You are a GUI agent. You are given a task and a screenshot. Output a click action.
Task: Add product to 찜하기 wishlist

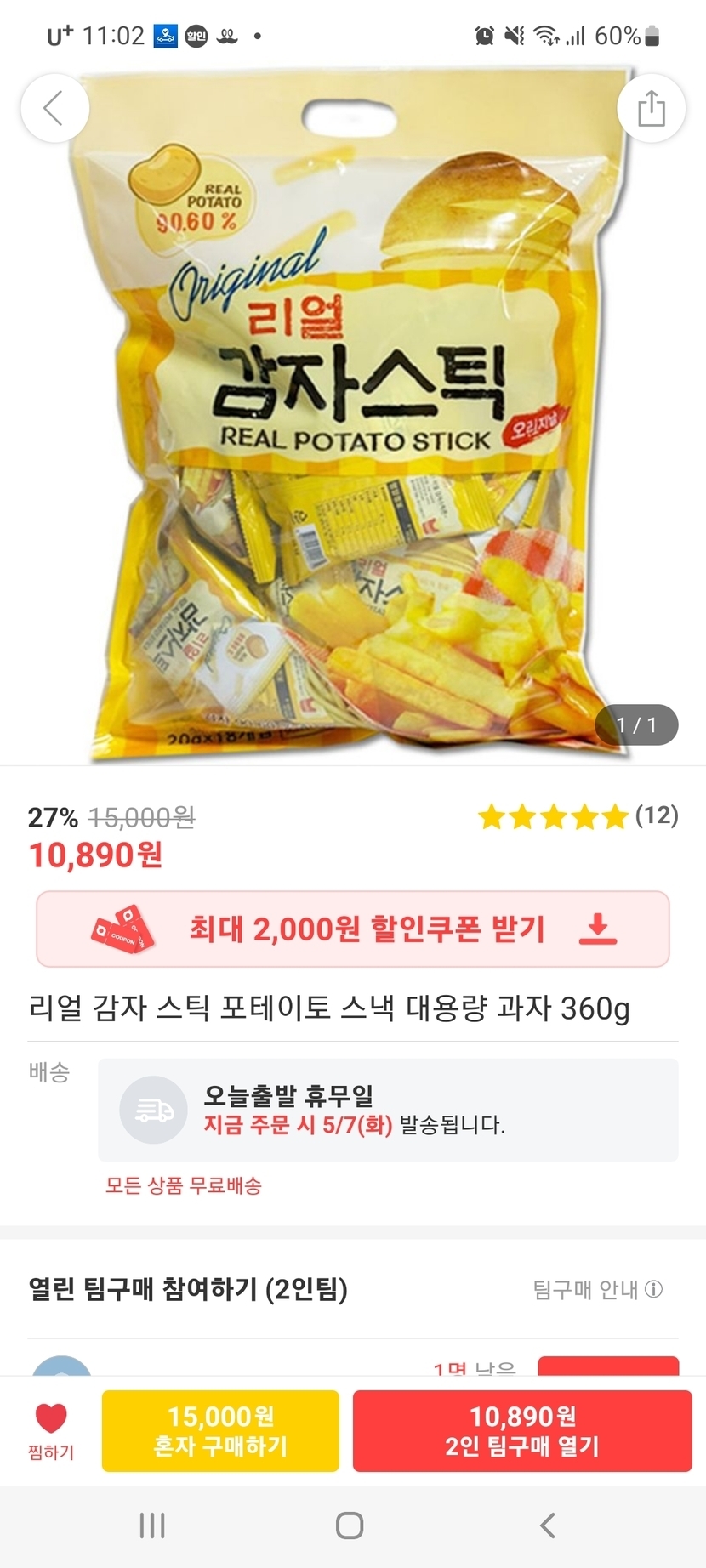(51, 1430)
